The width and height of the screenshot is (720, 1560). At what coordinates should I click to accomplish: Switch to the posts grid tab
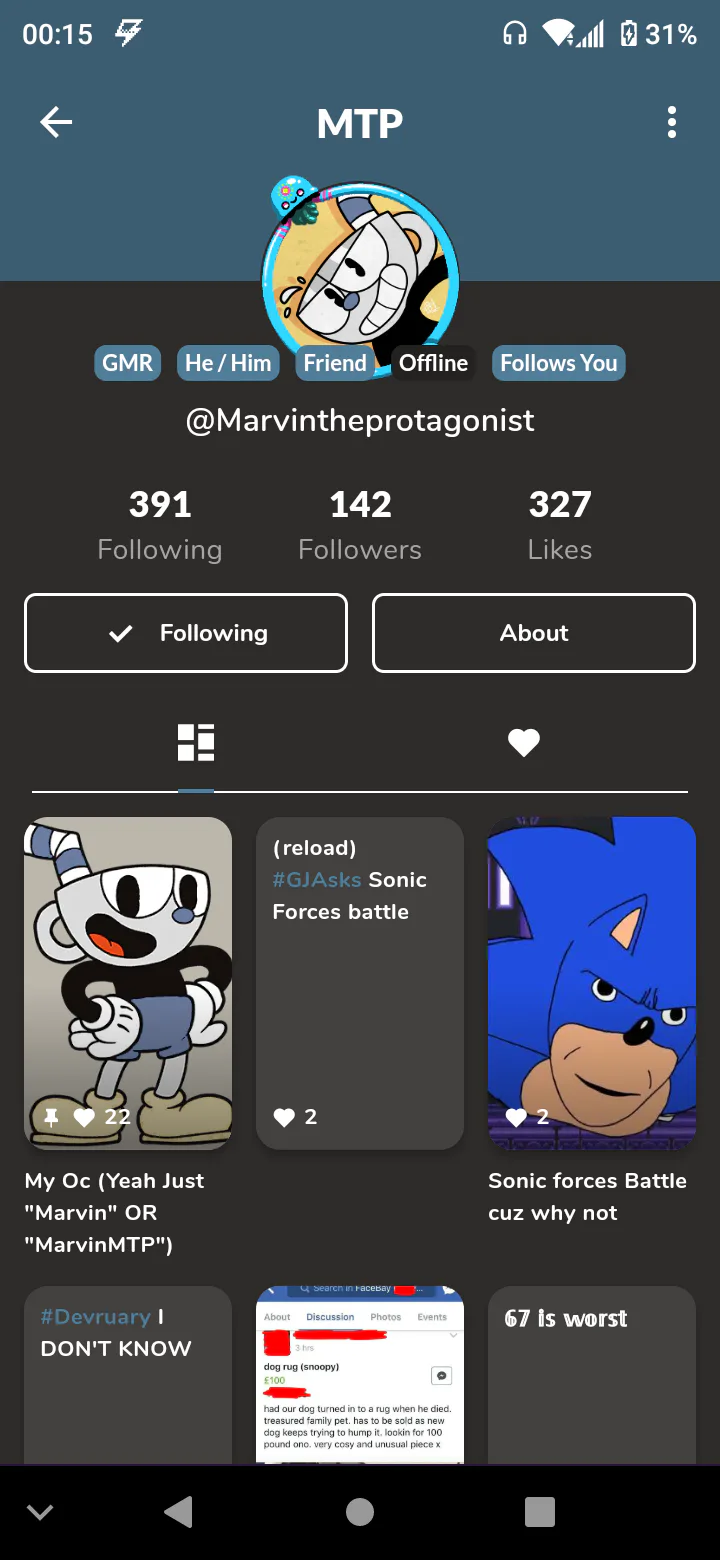tap(196, 743)
